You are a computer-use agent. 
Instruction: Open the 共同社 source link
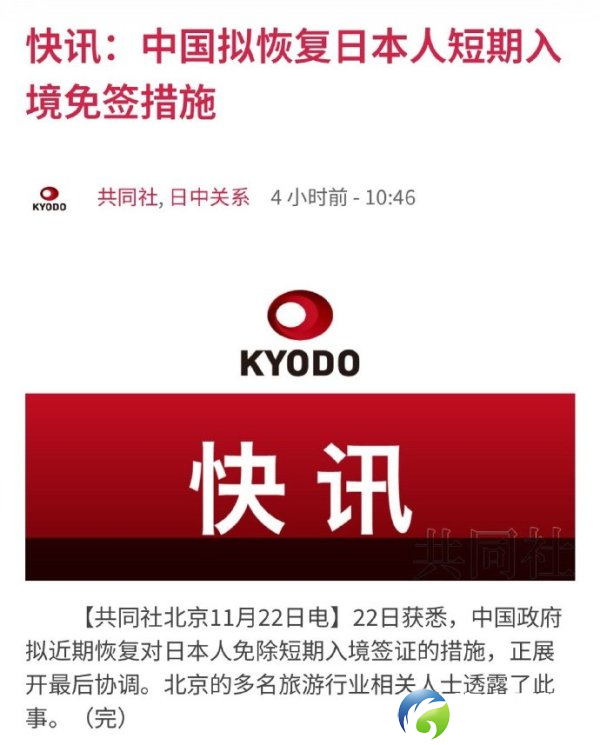pyautogui.click(x=125, y=197)
